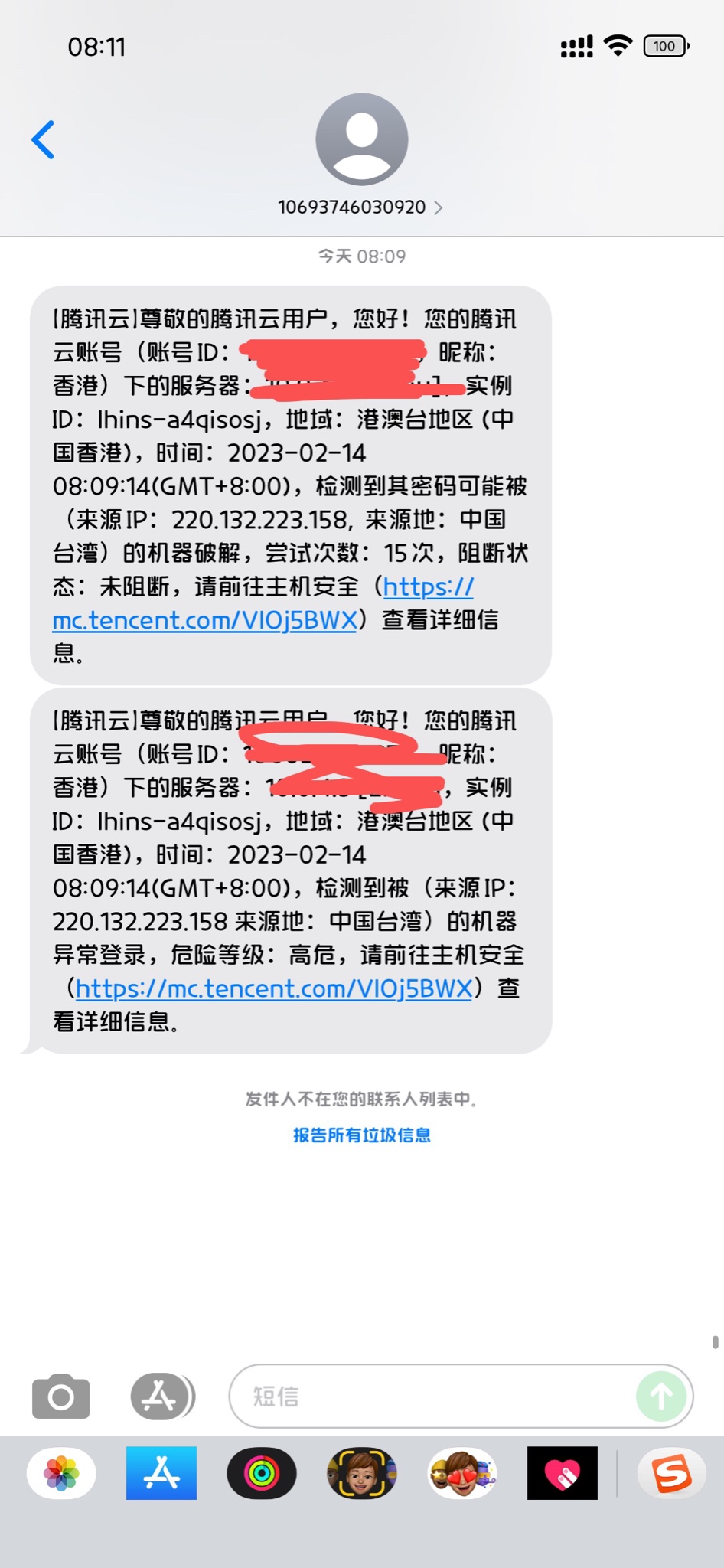Open the Digital Touch heart app

563,1473
